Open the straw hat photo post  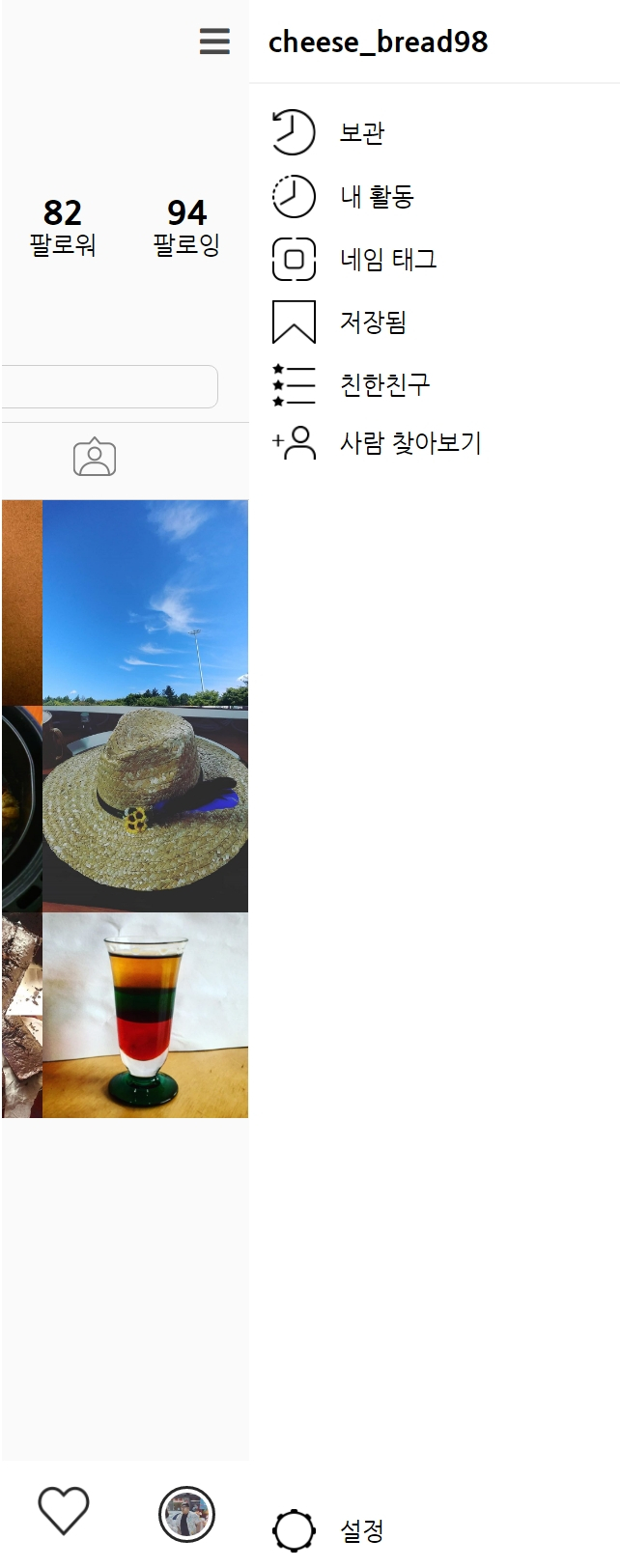[x=145, y=809]
